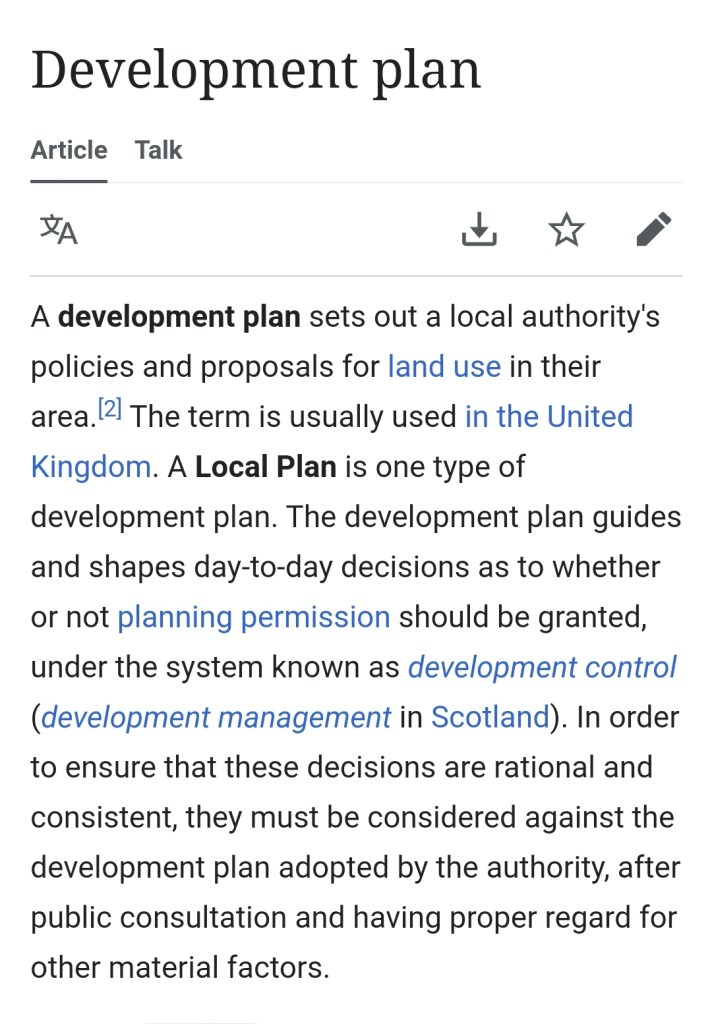
Task: Switch to the Talk tab
Action: [x=159, y=150]
